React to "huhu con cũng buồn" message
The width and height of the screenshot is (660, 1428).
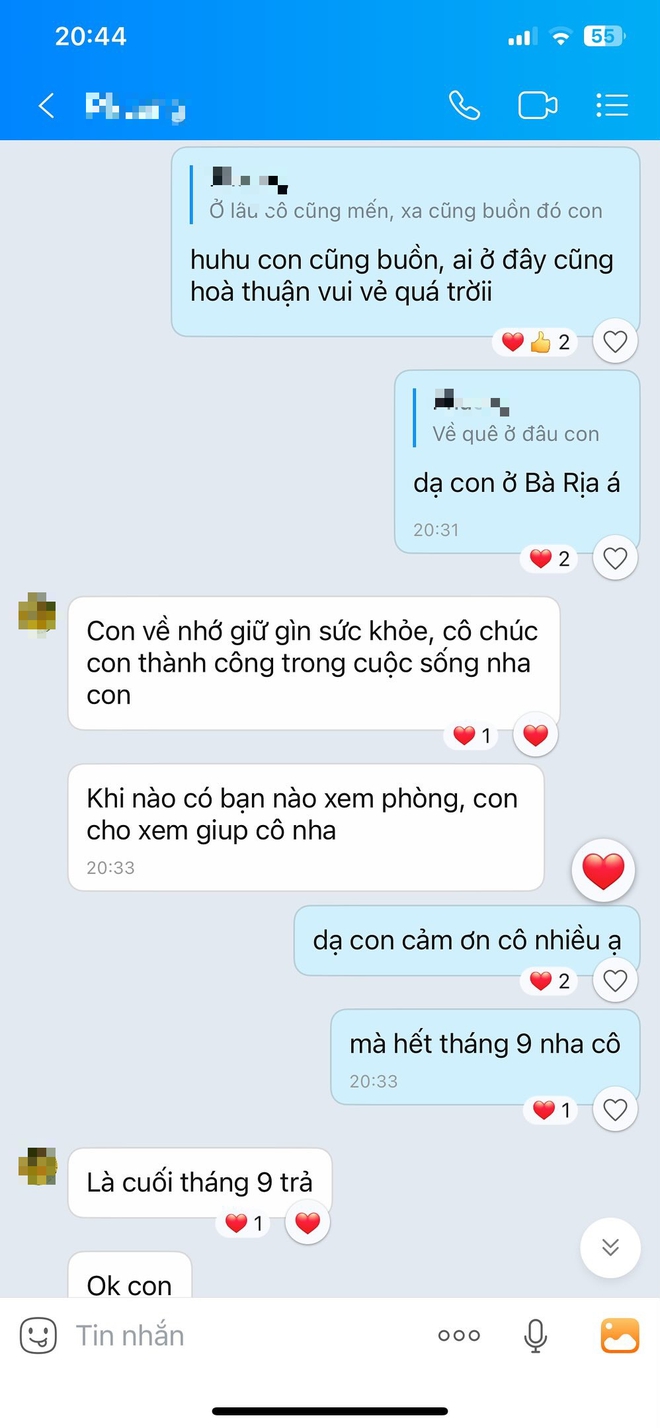[x=615, y=342]
